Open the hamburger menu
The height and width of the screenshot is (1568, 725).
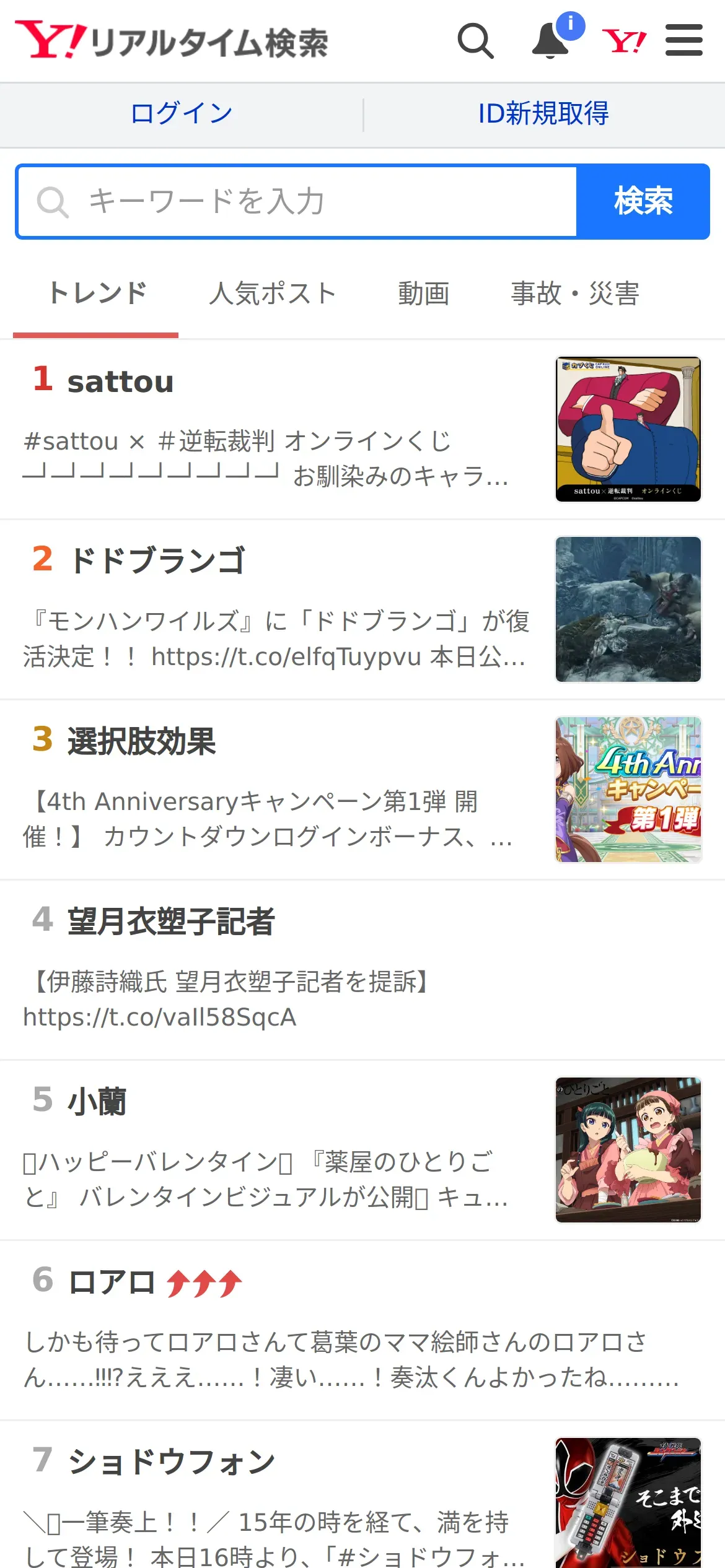coord(683,41)
